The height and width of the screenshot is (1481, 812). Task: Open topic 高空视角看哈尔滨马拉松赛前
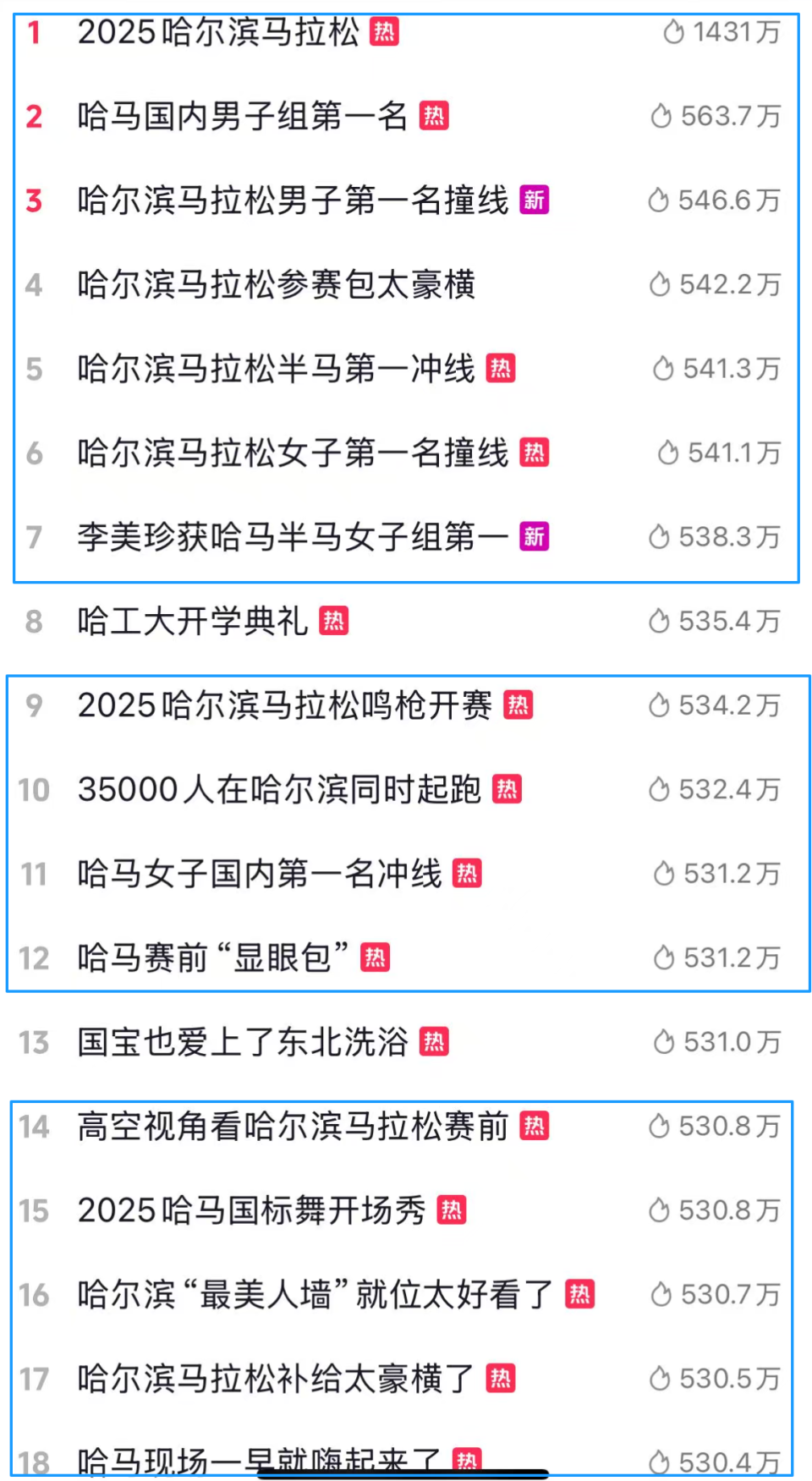pyautogui.click(x=296, y=1126)
